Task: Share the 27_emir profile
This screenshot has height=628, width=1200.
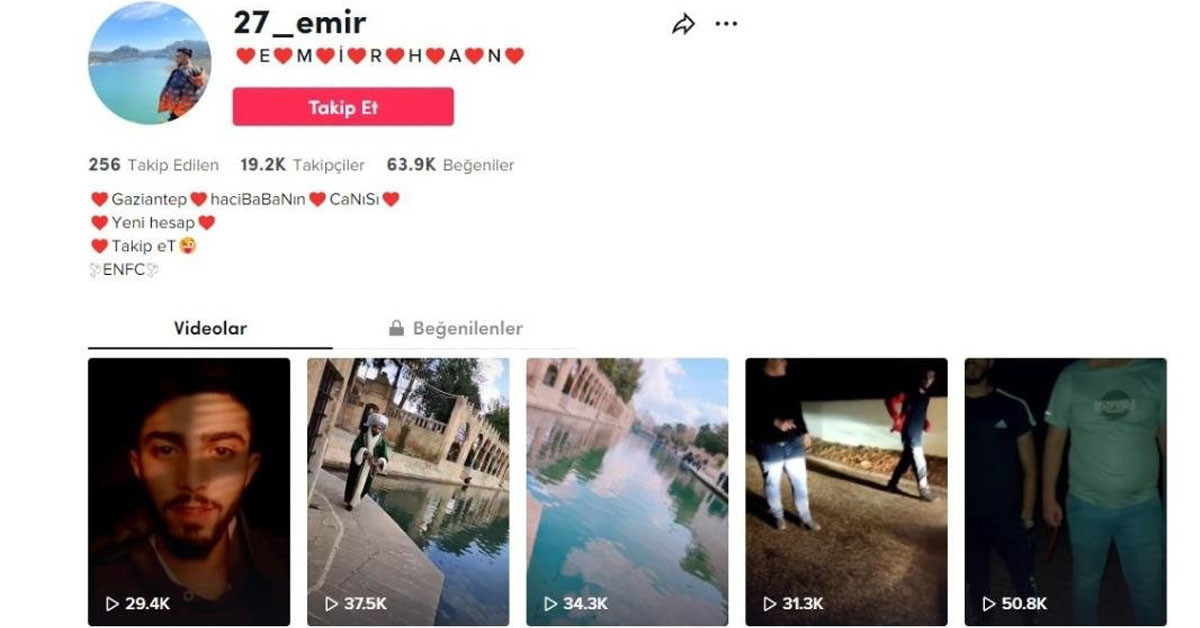Action: click(683, 25)
